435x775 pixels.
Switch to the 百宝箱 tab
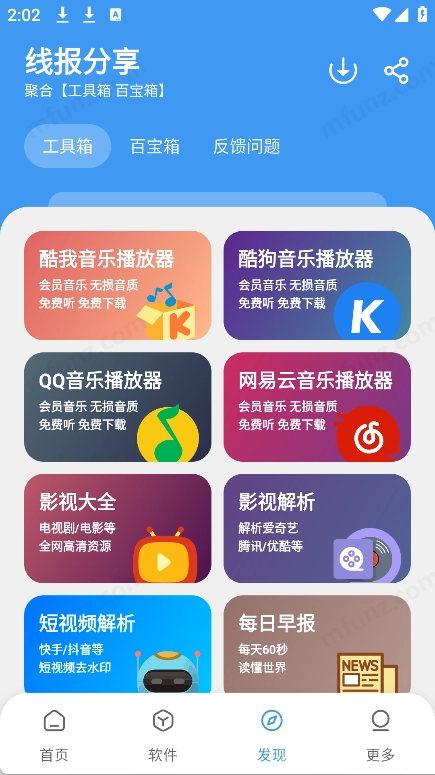tap(155, 146)
